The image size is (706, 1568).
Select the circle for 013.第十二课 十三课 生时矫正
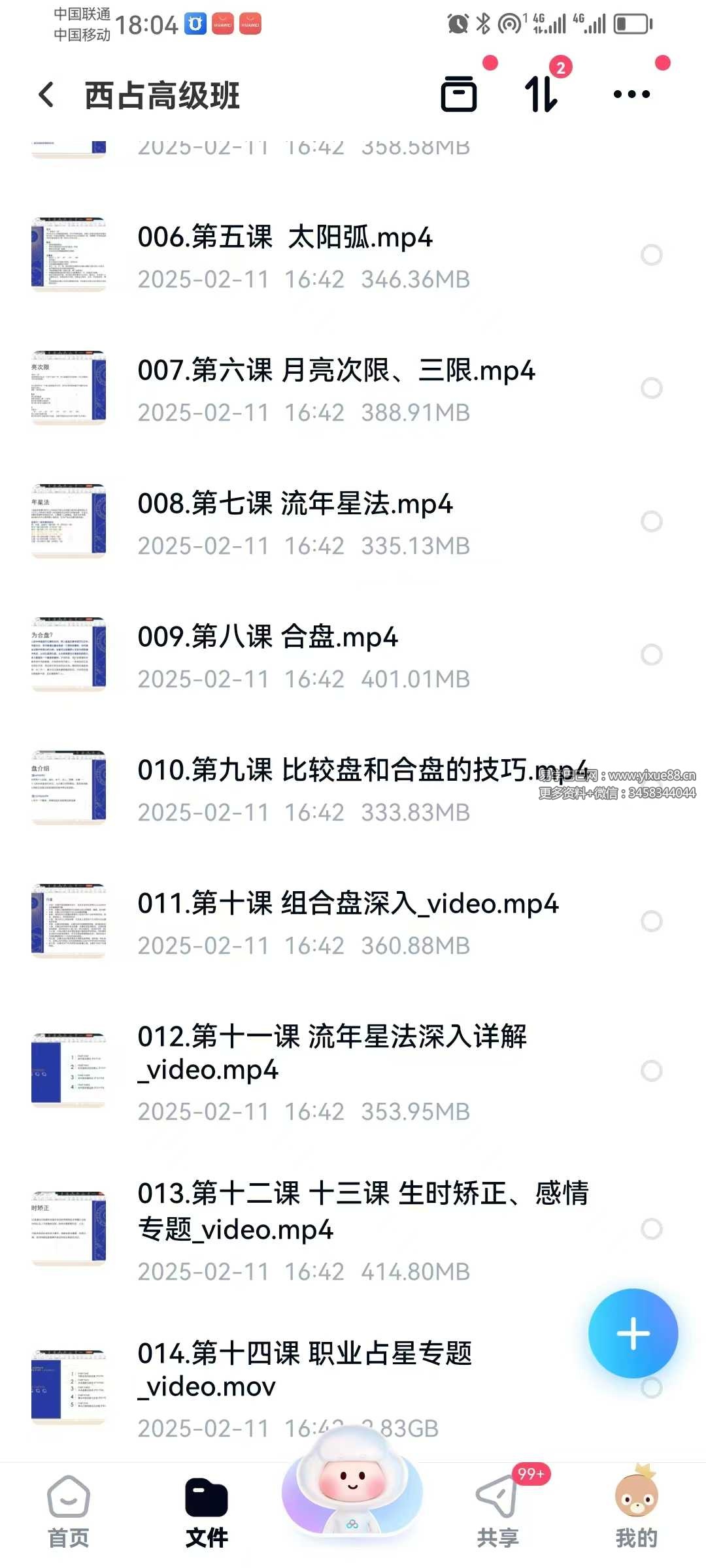coord(651,1229)
